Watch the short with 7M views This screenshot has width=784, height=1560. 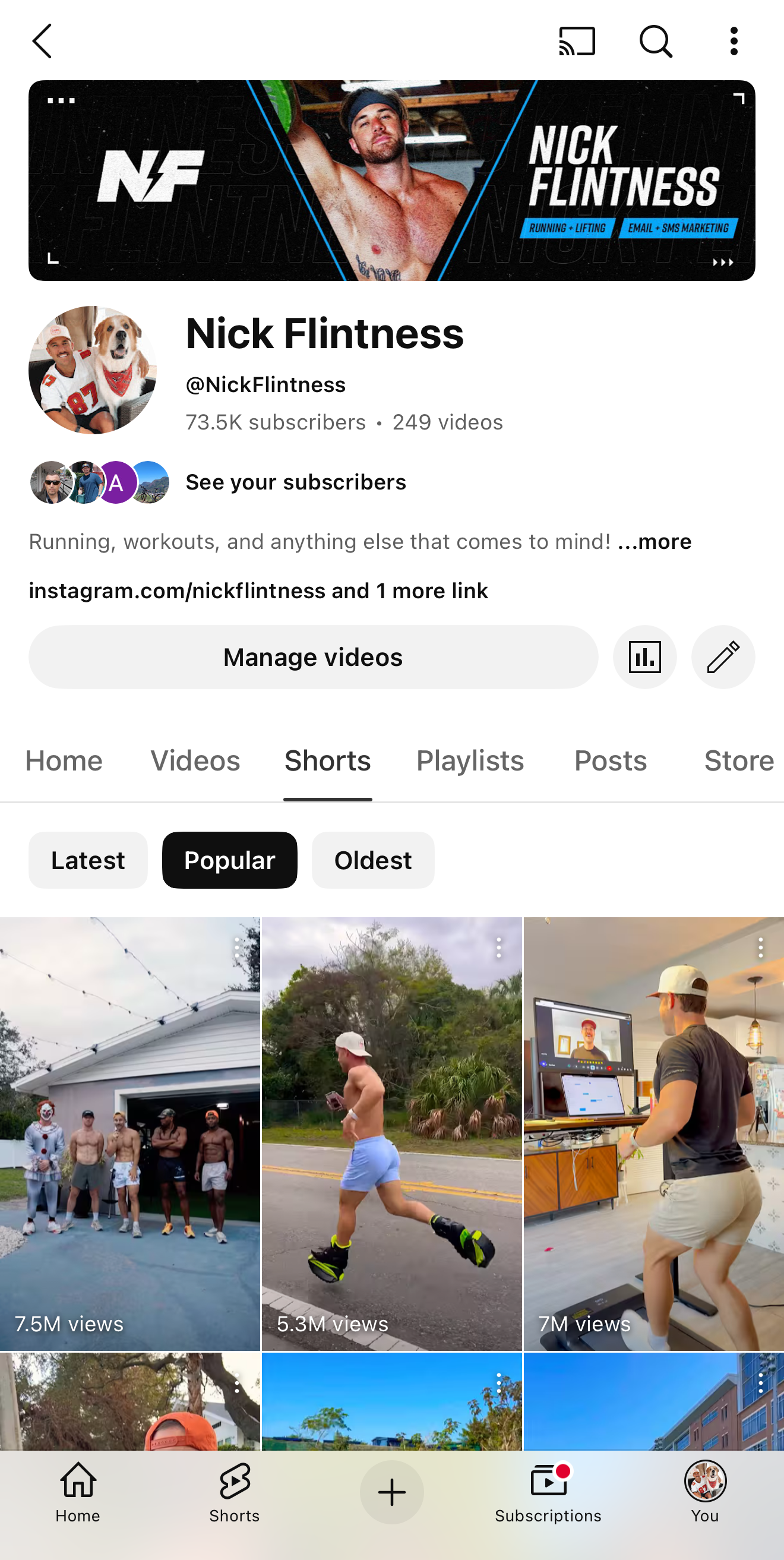[653, 1132]
